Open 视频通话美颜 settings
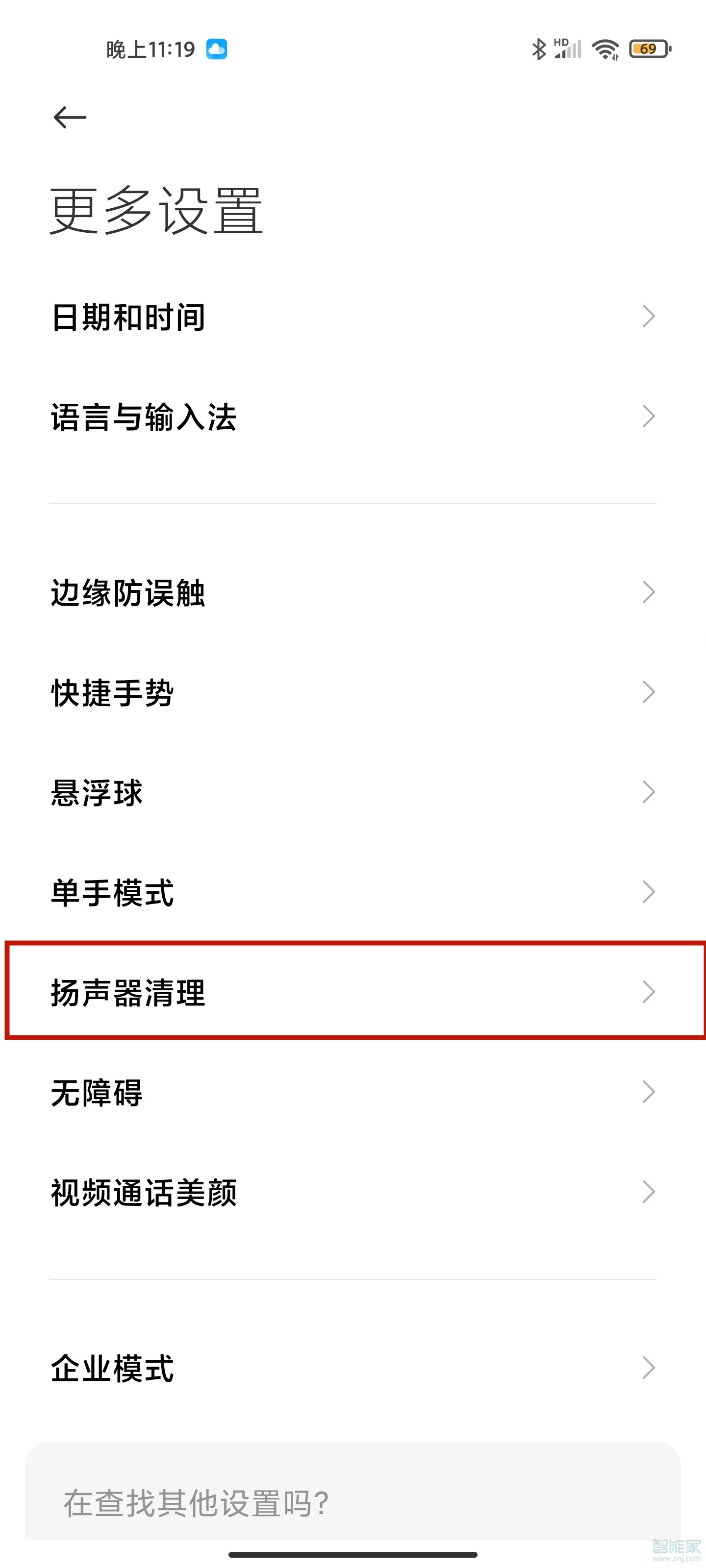The height and width of the screenshot is (1568, 706). pos(352,1192)
